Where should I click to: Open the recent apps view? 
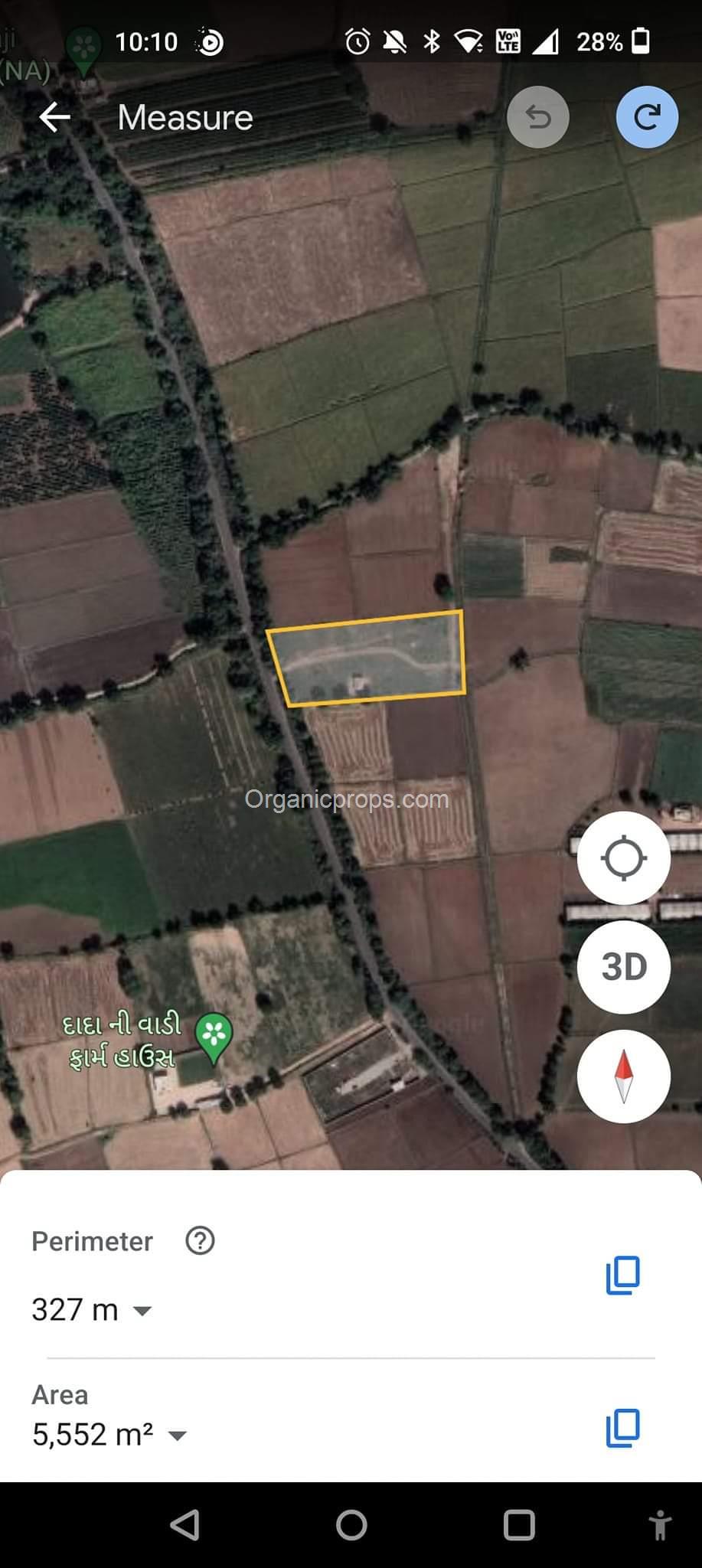click(519, 1525)
